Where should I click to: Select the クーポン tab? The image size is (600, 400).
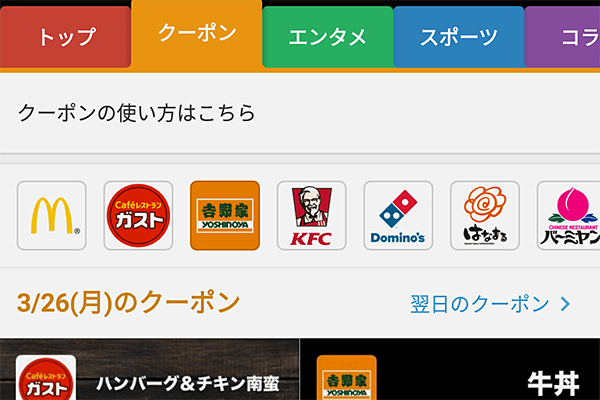pyautogui.click(x=196, y=34)
